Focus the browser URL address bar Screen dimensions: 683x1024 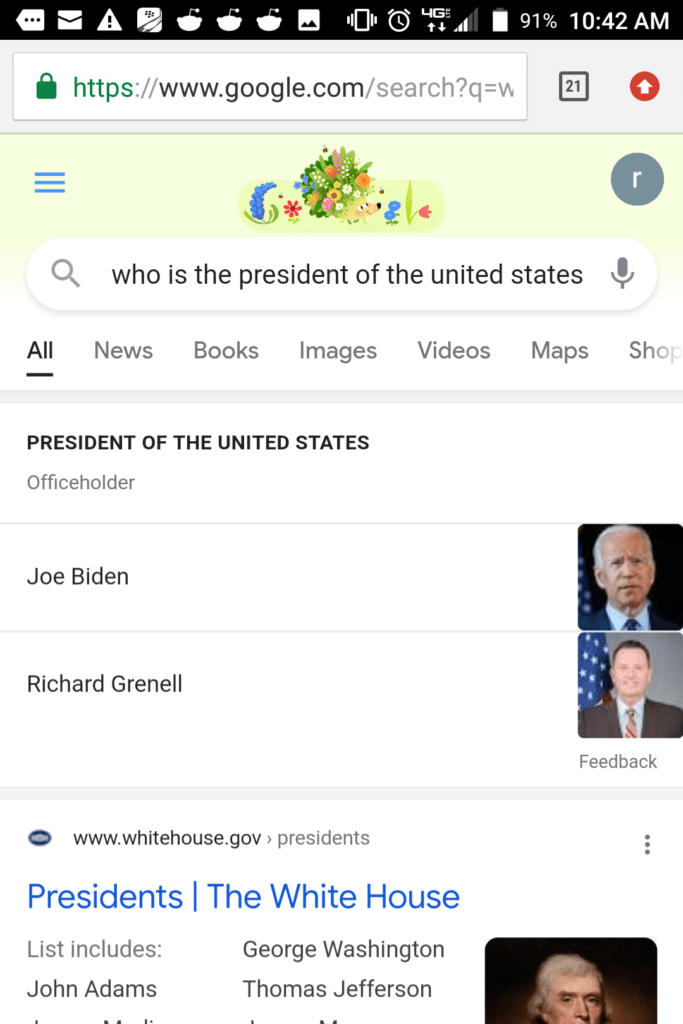coord(270,87)
